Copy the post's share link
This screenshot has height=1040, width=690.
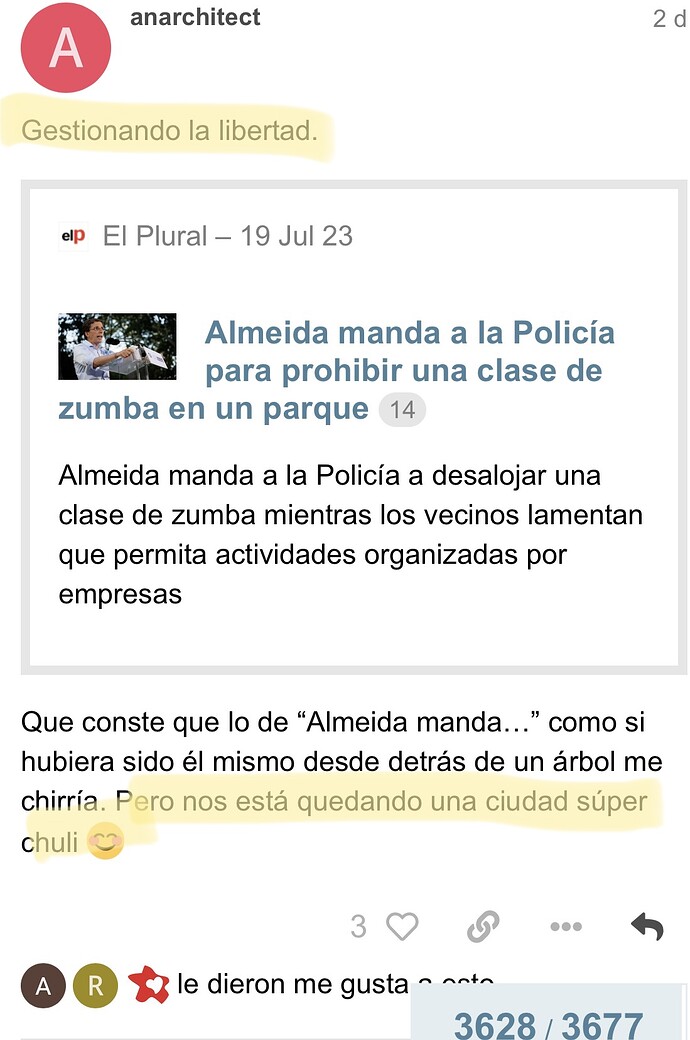pyautogui.click(x=483, y=928)
